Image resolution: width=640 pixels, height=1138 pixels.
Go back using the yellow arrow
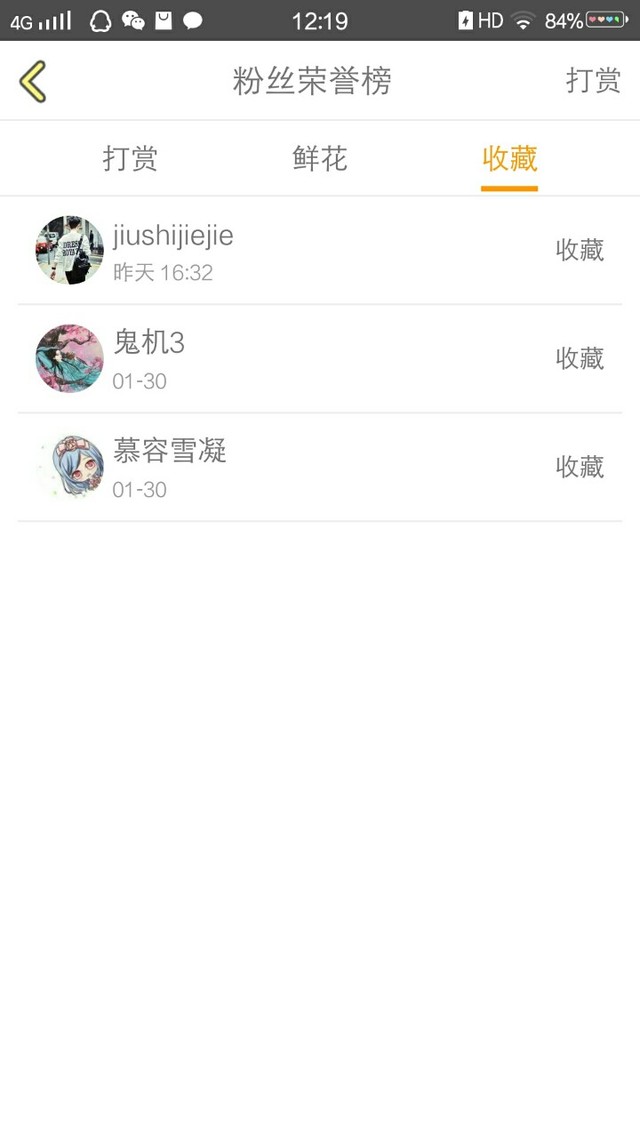click(33, 81)
